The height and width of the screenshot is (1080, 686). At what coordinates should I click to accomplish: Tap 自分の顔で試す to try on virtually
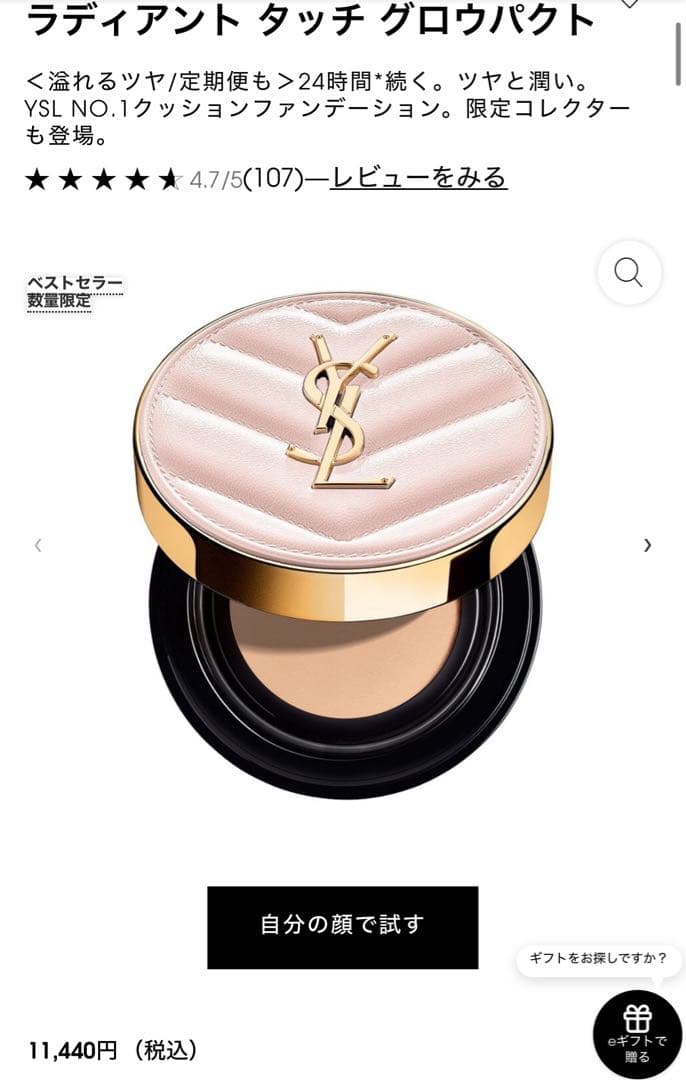click(x=342, y=926)
